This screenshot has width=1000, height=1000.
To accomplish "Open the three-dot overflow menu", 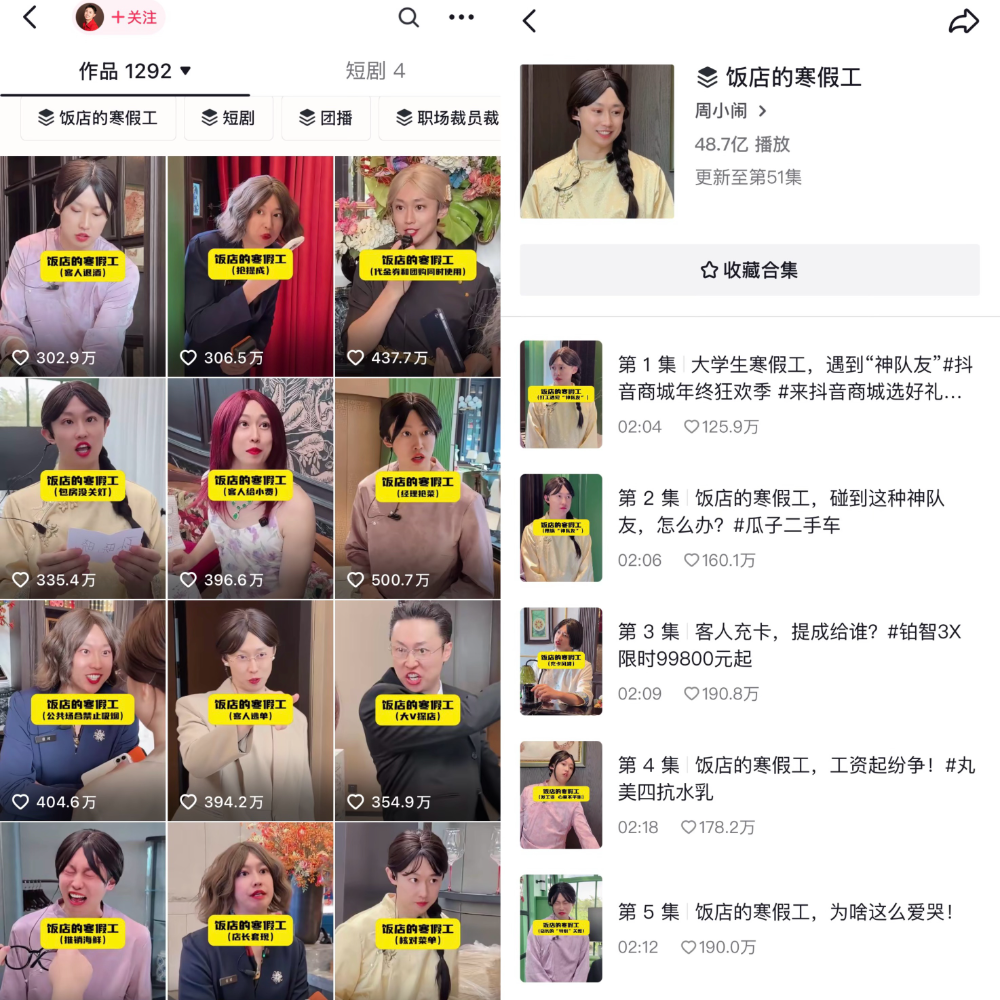I will pyautogui.click(x=461, y=17).
